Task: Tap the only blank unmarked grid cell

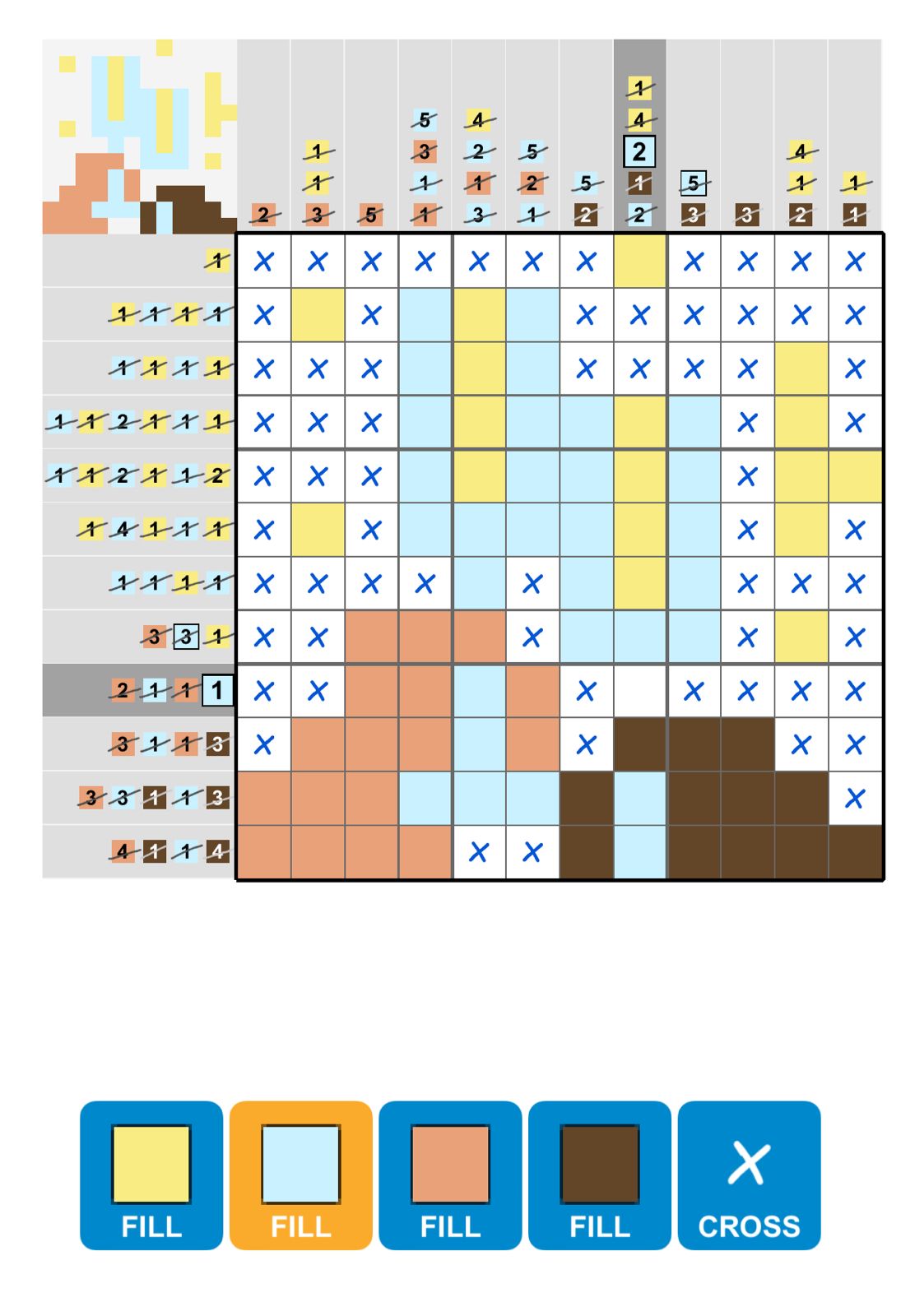Action: coord(639,691)
